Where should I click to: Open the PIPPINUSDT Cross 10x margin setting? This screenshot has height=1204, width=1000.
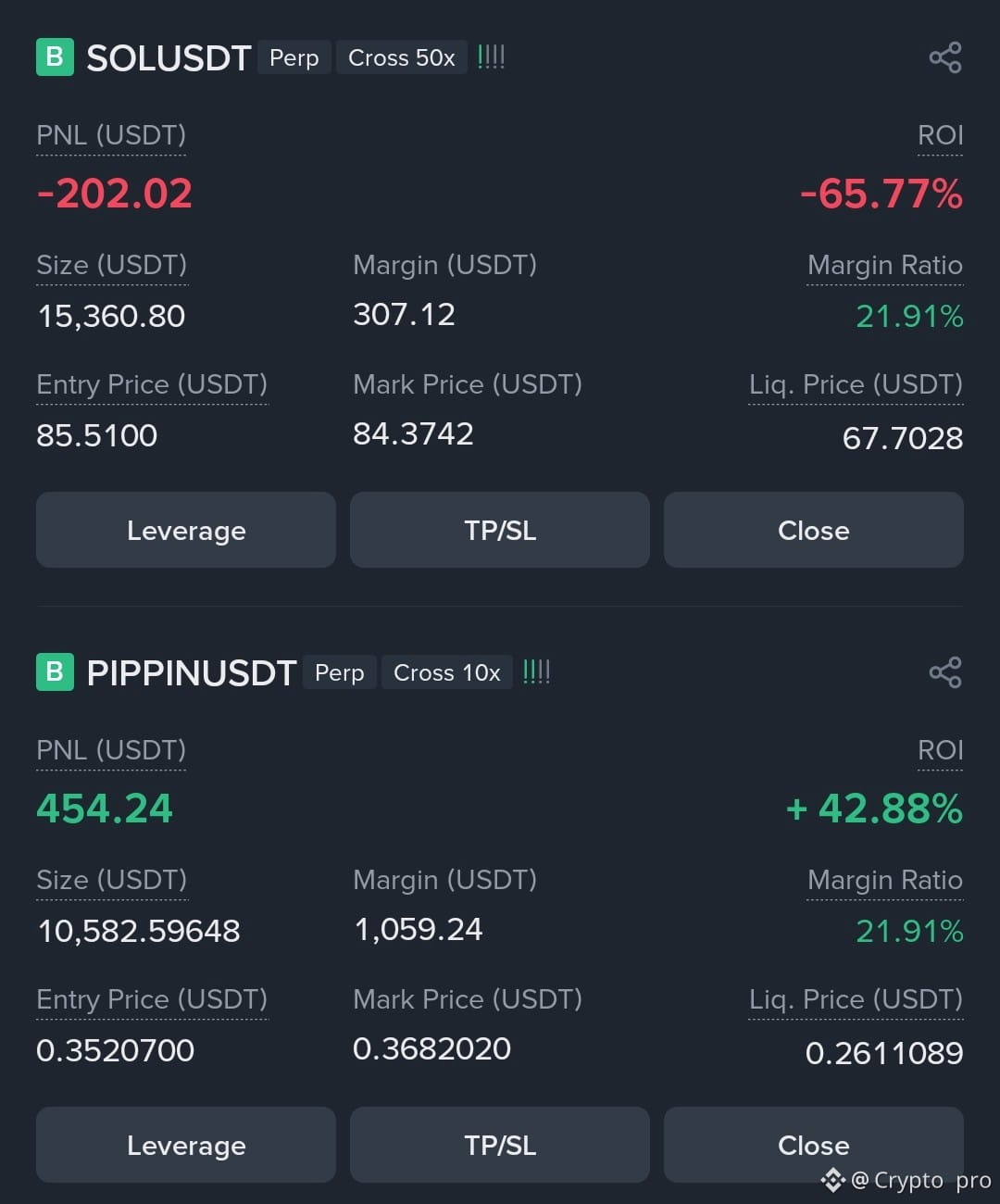tap(446, 672)
